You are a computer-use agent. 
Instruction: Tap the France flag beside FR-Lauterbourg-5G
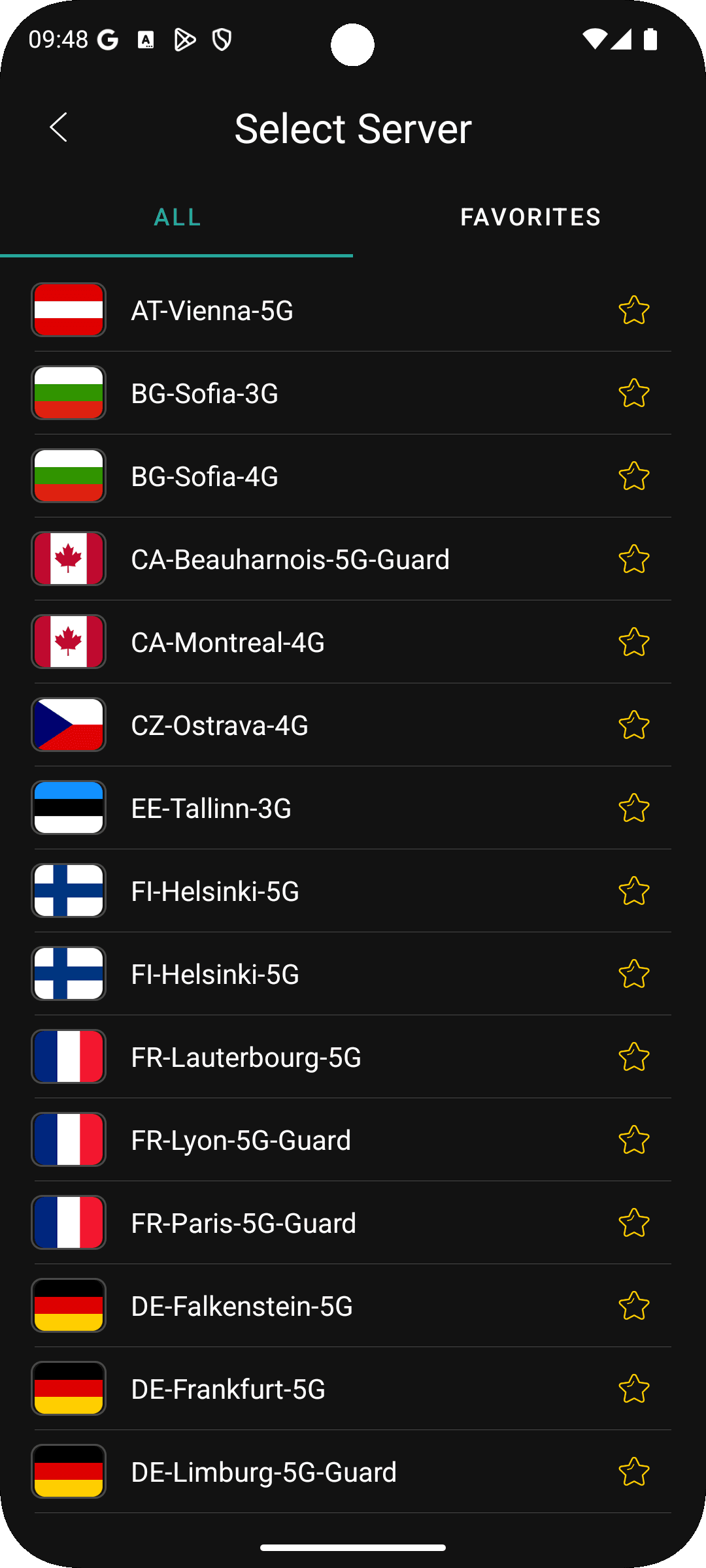68,1057
